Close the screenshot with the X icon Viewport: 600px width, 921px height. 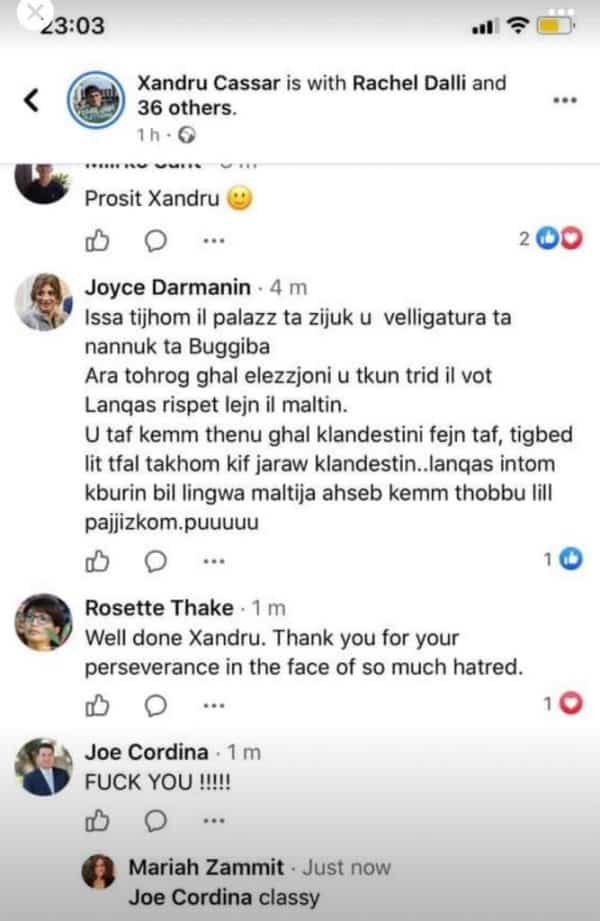point(37,14)
